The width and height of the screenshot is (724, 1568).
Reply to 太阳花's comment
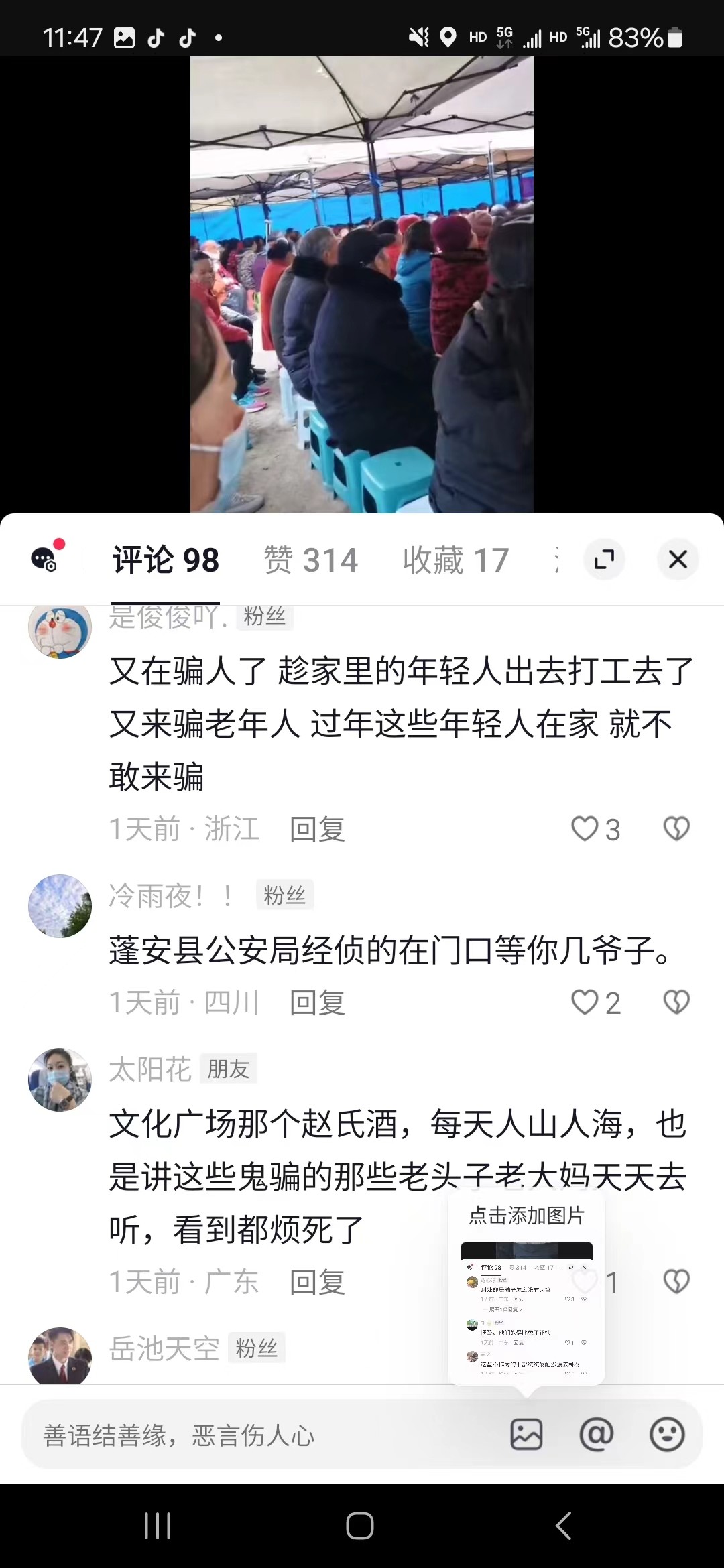(x=317, y=1283)
